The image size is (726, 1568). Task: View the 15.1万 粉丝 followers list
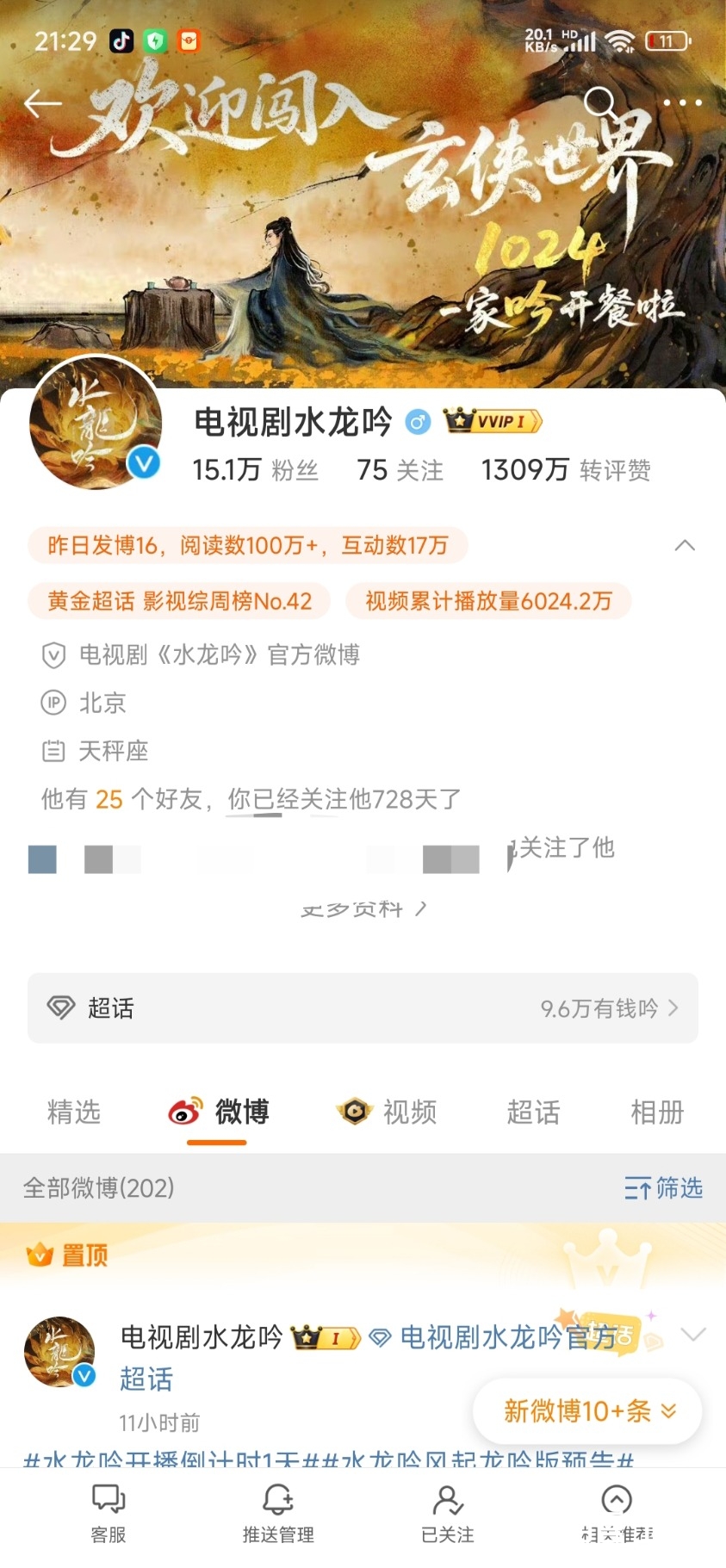click(255, 470)
